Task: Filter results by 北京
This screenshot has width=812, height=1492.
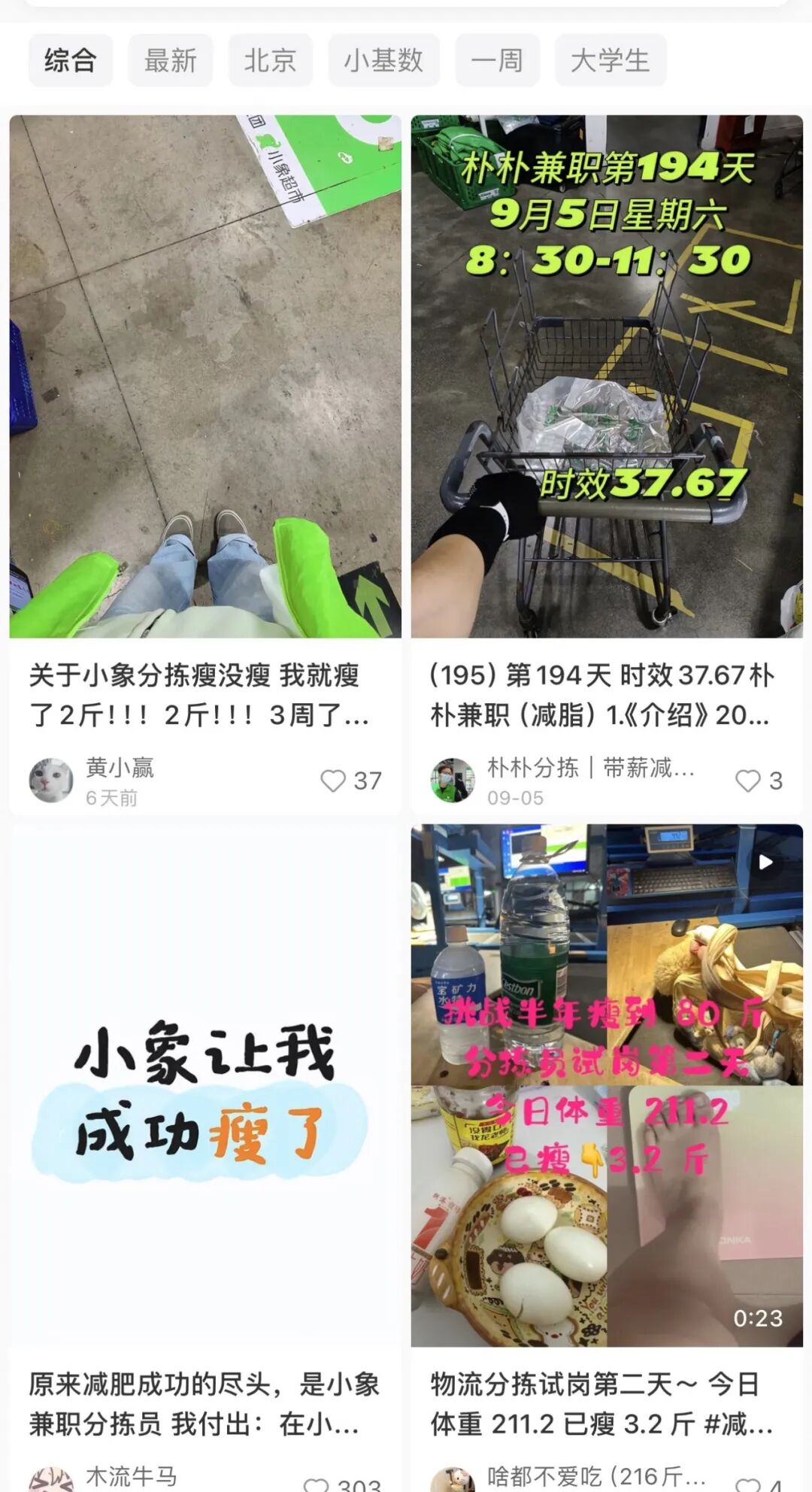Action: [271, 60]
